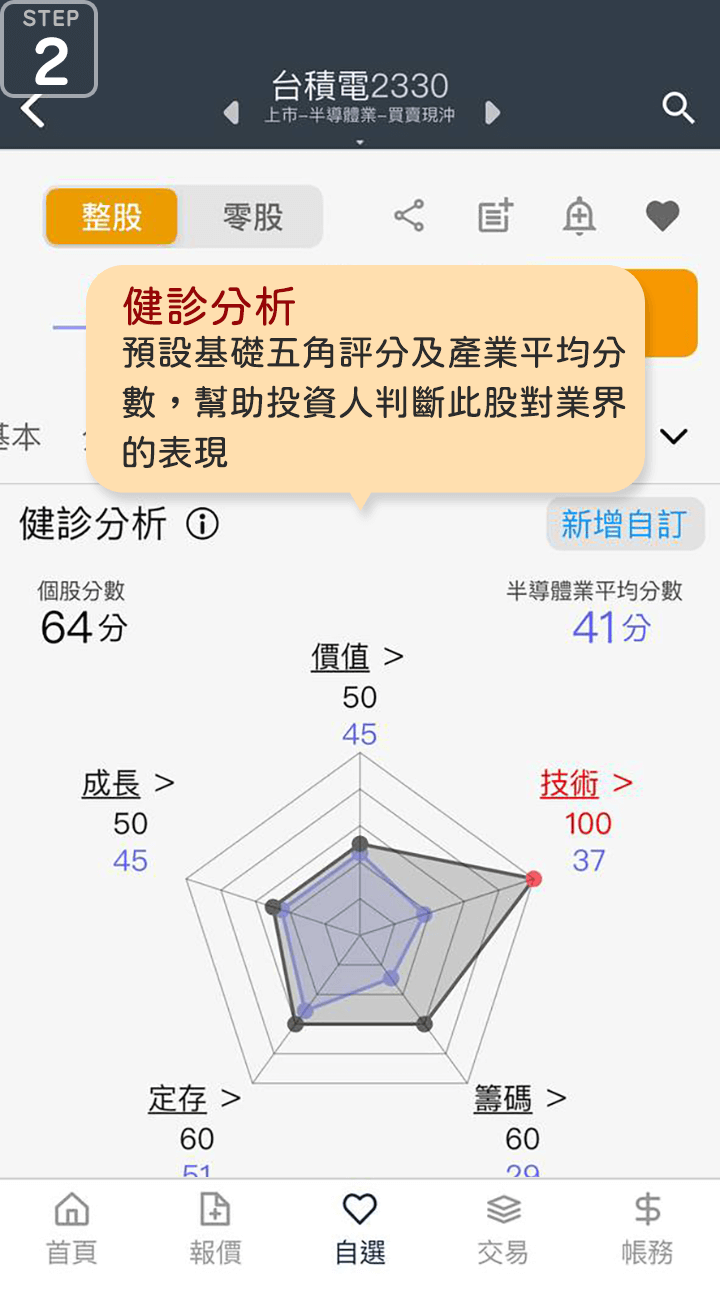Select the 整股 segment
The height and width of the screenshot is (1300, 720).
click(112, 217)
